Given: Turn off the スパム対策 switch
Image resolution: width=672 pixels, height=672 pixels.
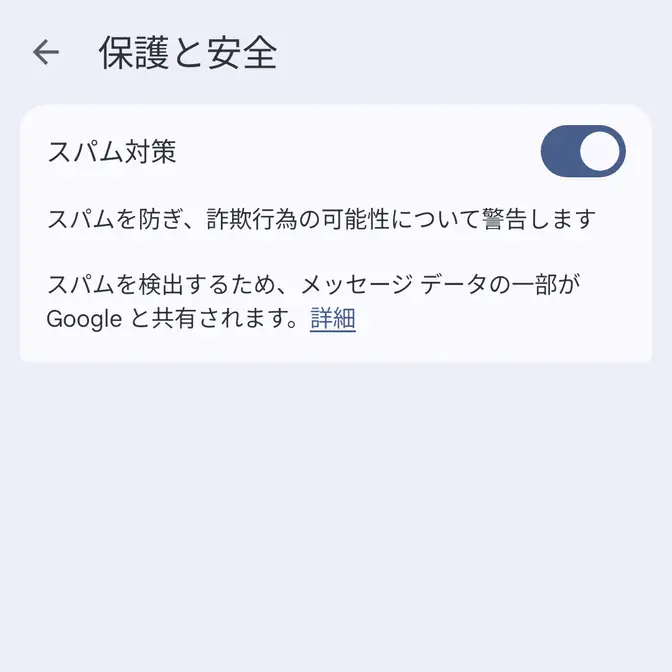Looking at the screenshot, I should pos(582,152).
